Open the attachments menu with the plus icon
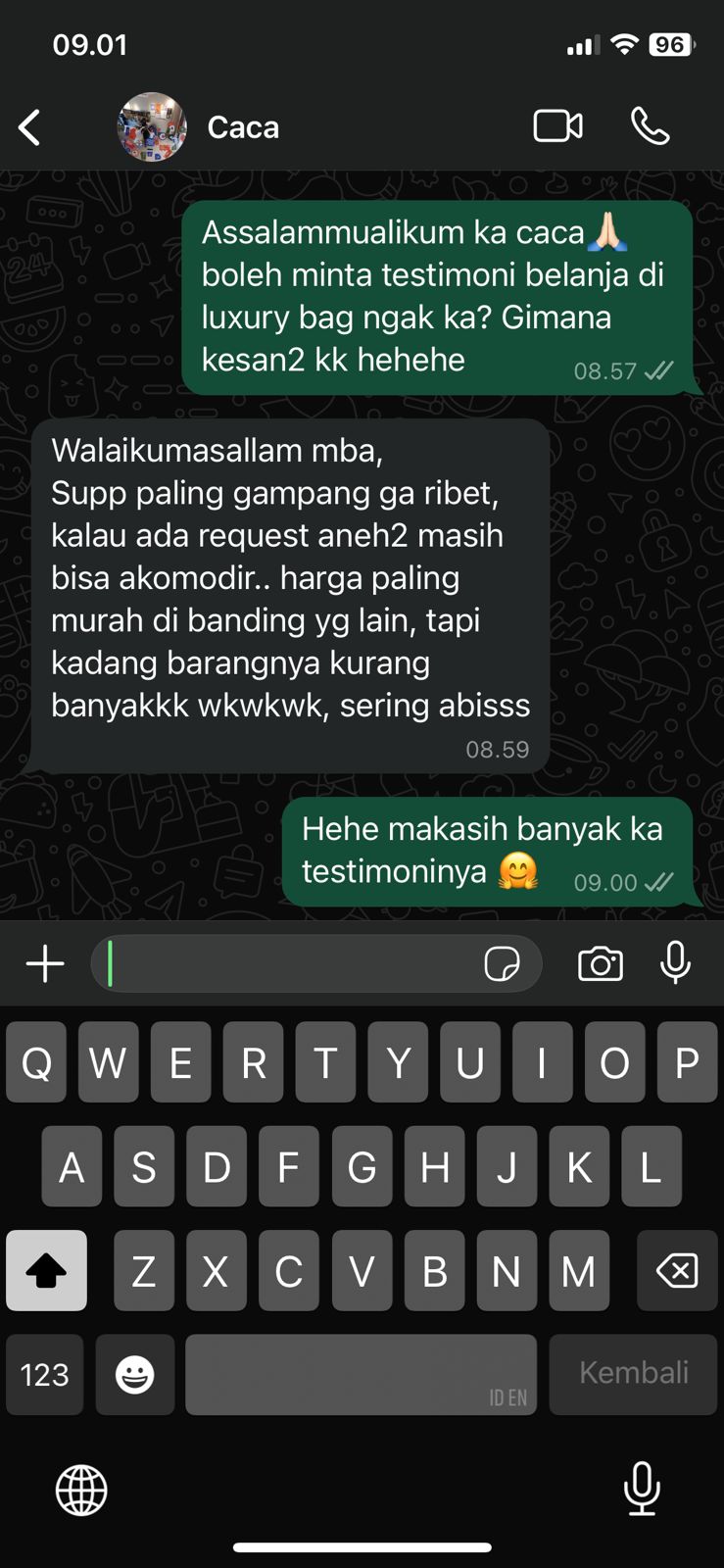 pyautogui.click(x=43, y=963)
